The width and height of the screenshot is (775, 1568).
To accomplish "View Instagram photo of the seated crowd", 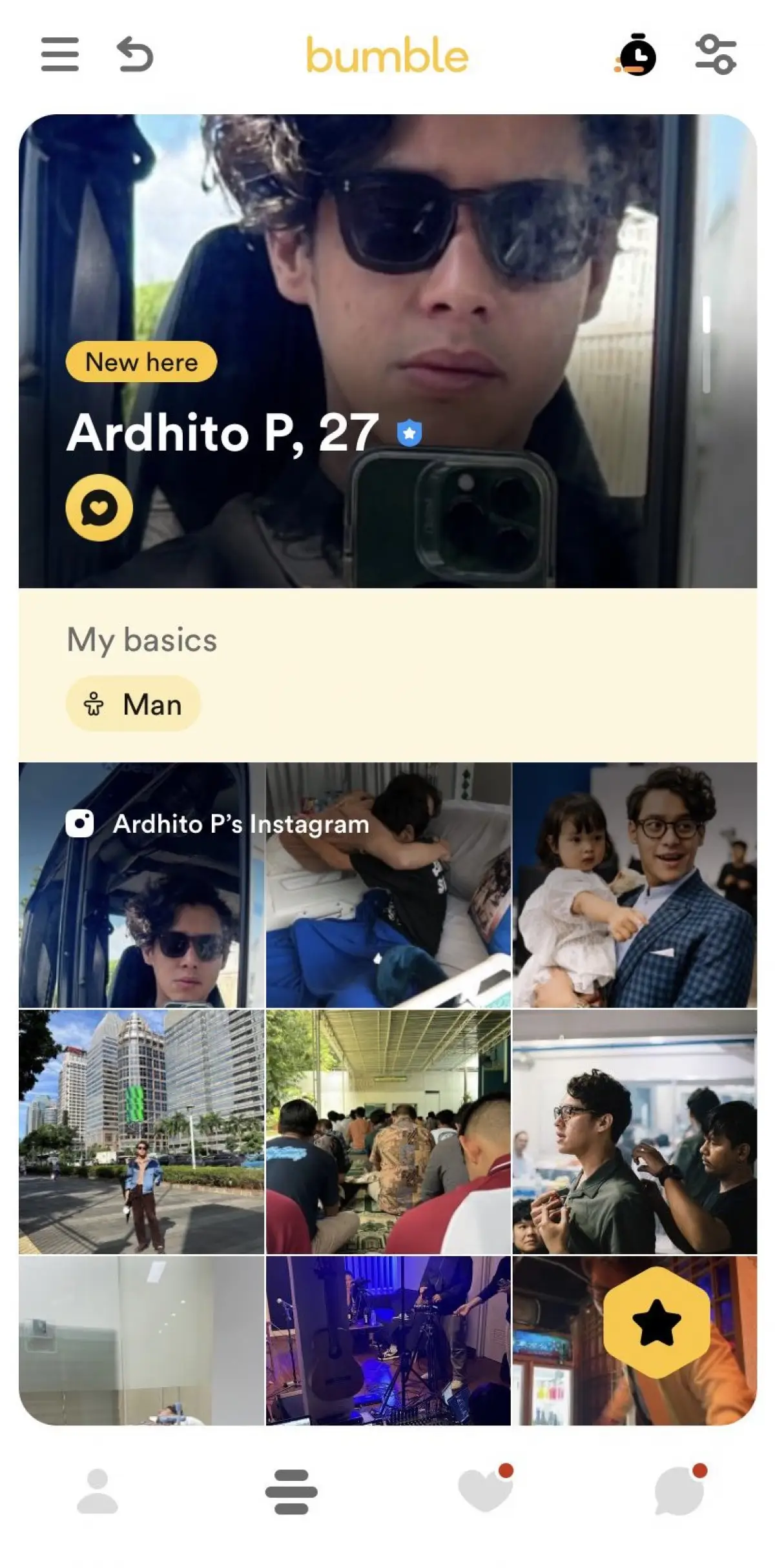I will 388,1131.
